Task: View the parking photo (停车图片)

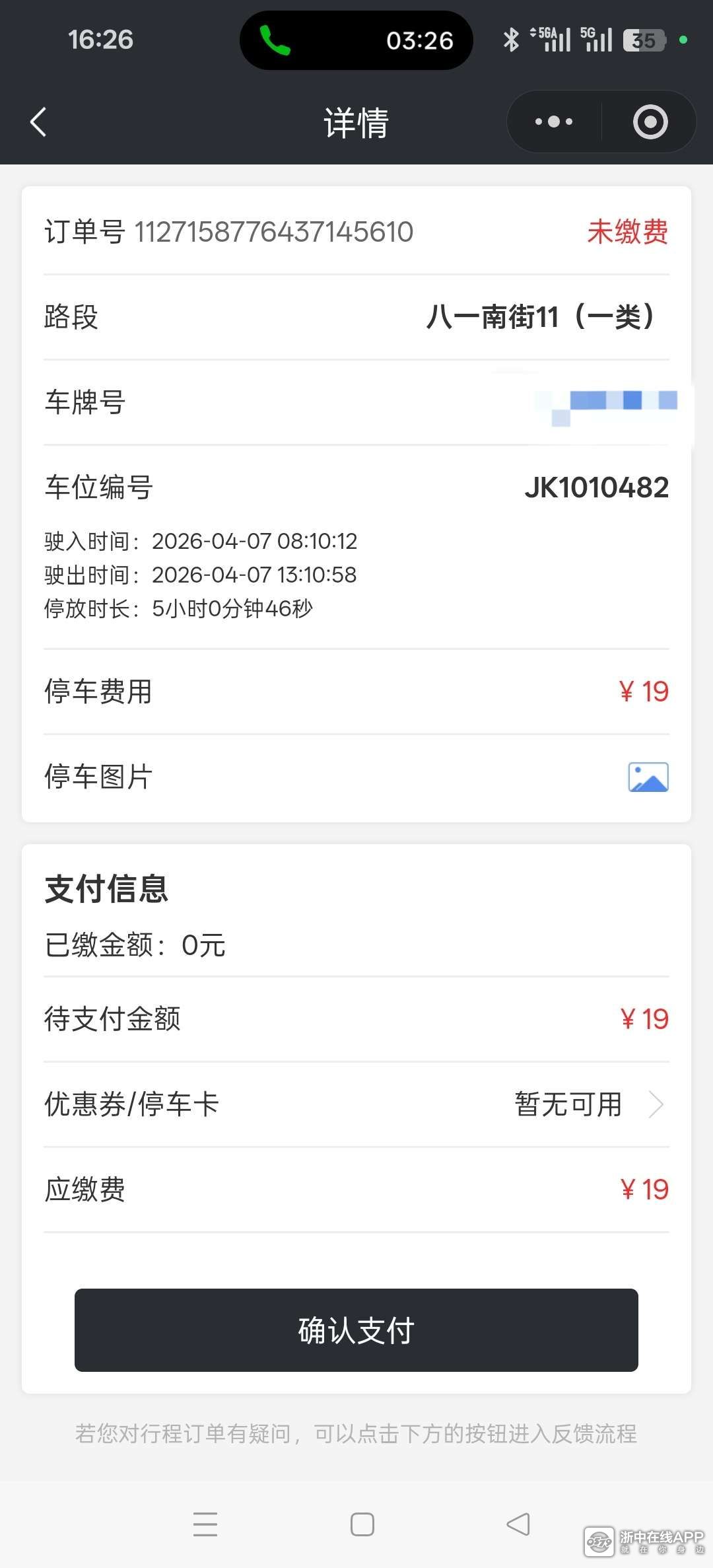Action: pyautogui.click(x=648, y=777)
